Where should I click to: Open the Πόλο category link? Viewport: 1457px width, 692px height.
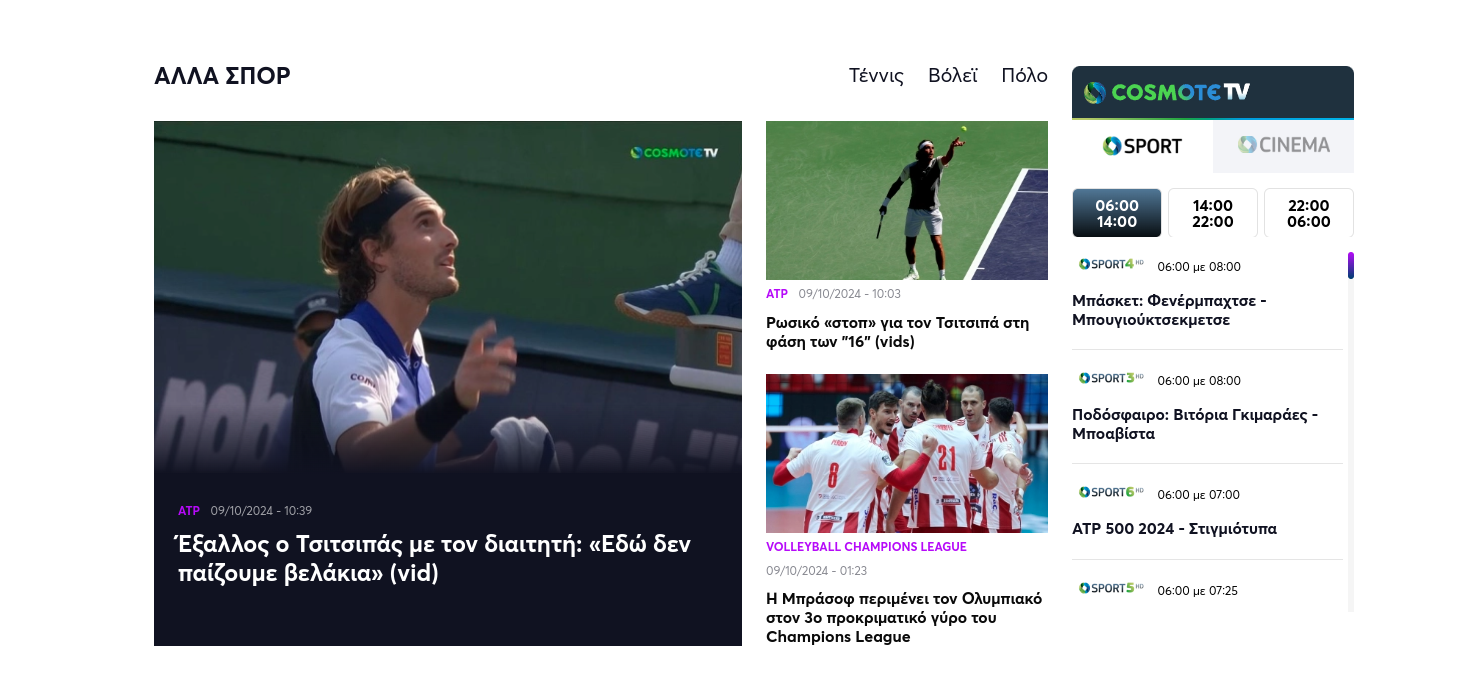click(1024, 76)
